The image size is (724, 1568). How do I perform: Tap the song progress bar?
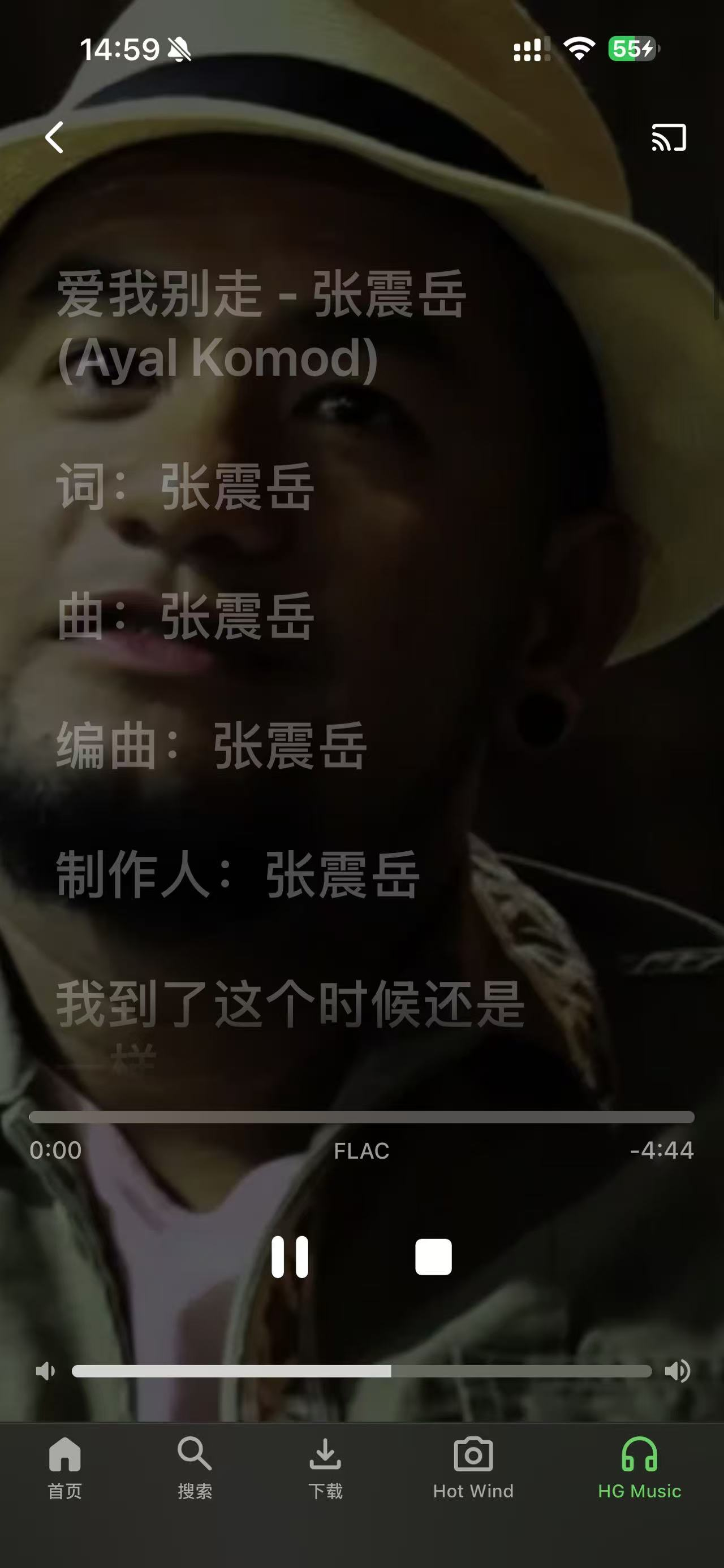click(361, 1117)
